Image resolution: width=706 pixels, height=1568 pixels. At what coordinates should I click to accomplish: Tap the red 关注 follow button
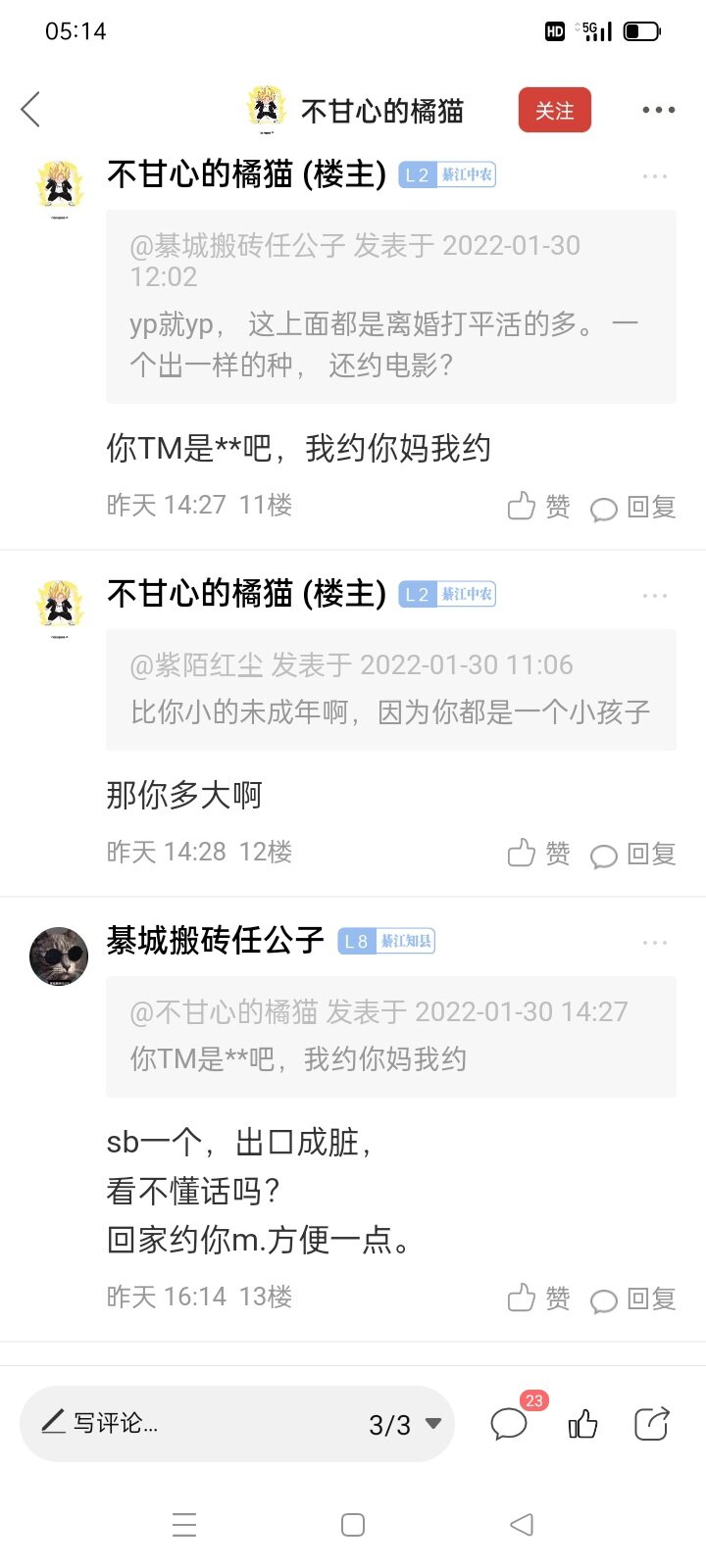(x=554, y=111)
